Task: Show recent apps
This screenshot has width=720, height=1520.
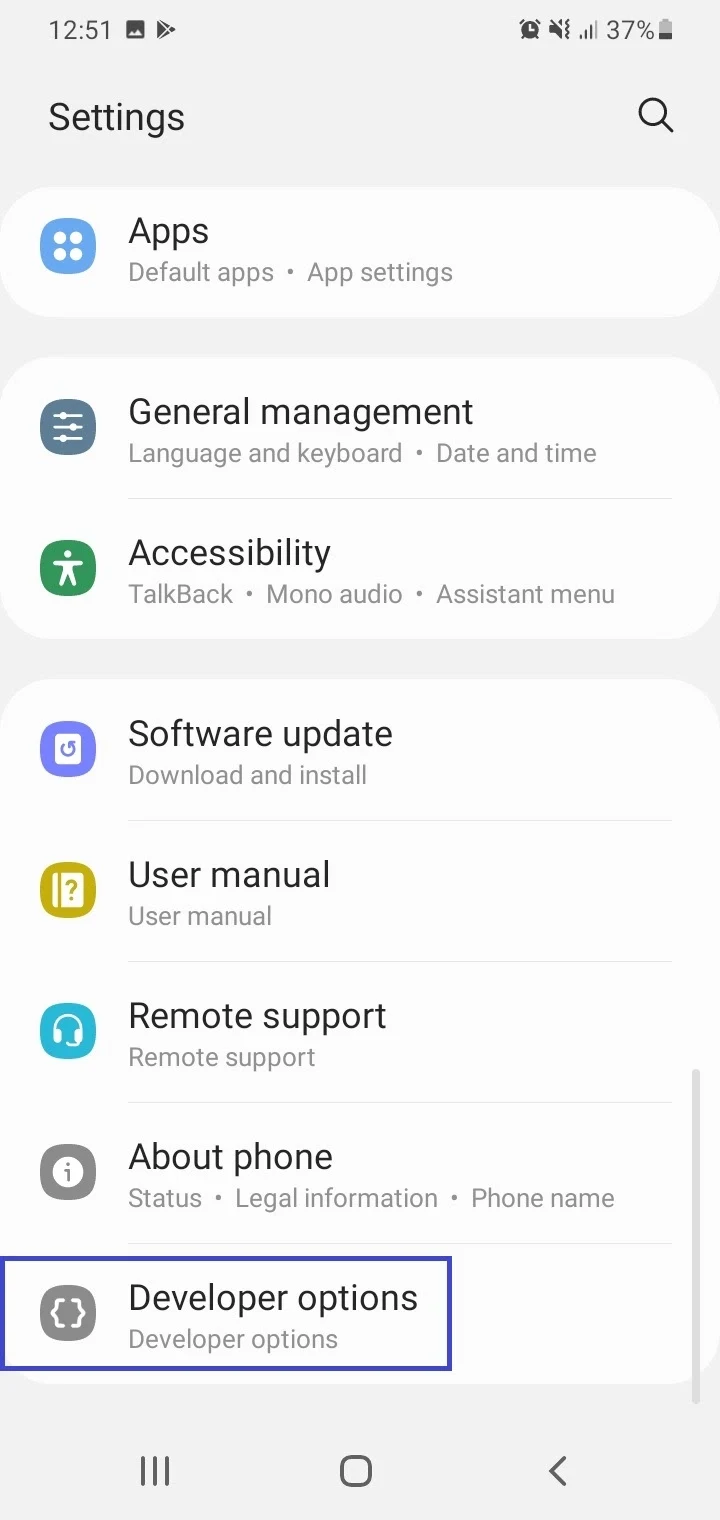Action: [x=155, y=1470]
